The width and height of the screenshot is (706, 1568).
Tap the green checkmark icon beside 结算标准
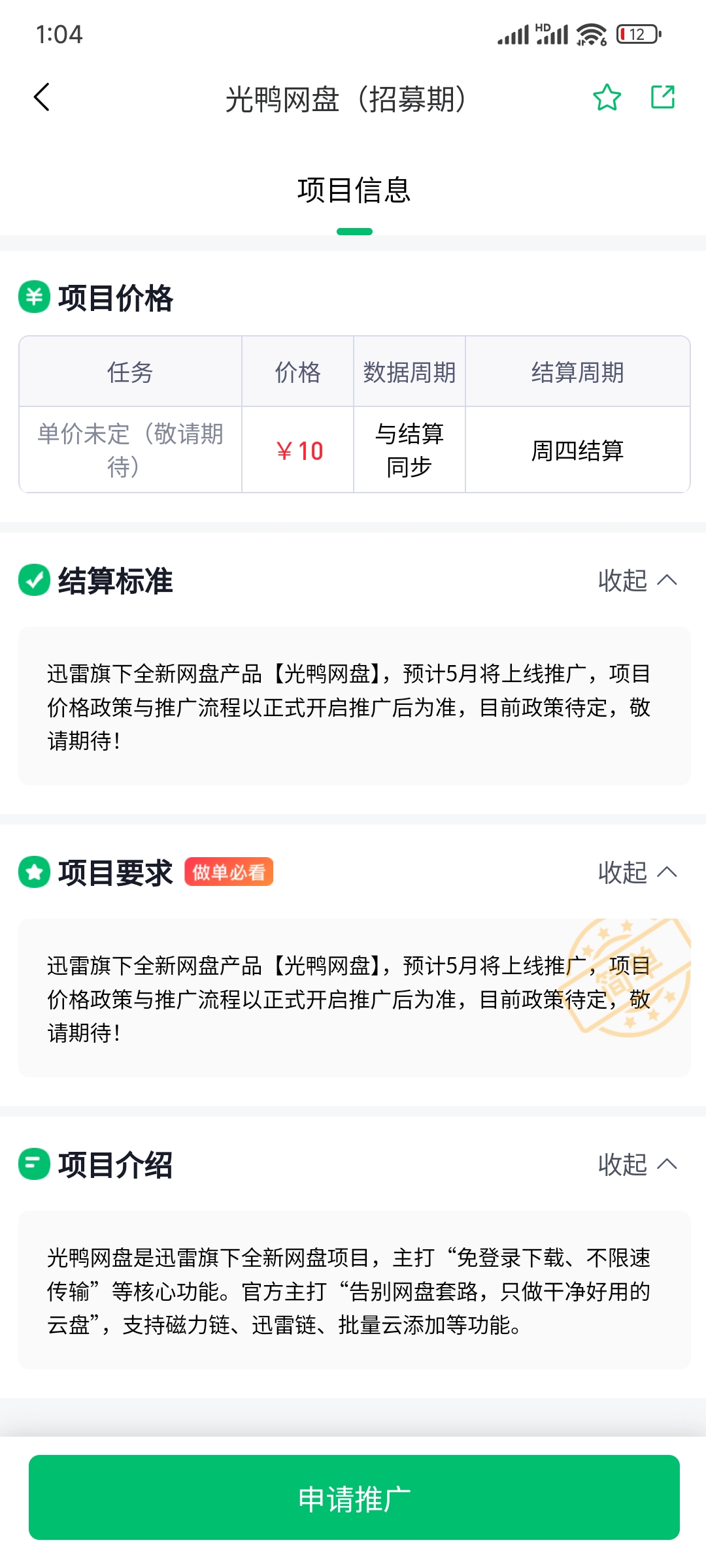tap(35, 580)
